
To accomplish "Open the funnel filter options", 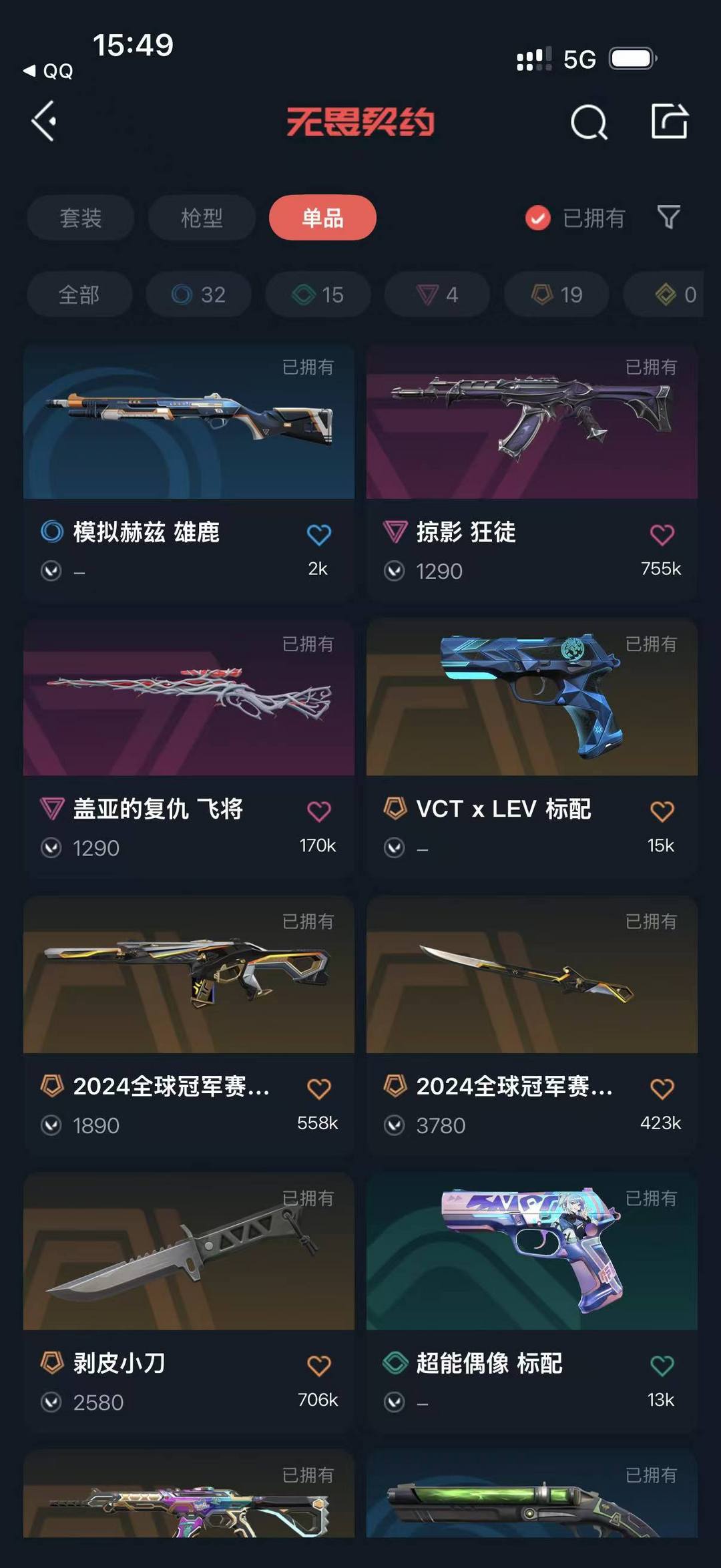I will point(668,217).
